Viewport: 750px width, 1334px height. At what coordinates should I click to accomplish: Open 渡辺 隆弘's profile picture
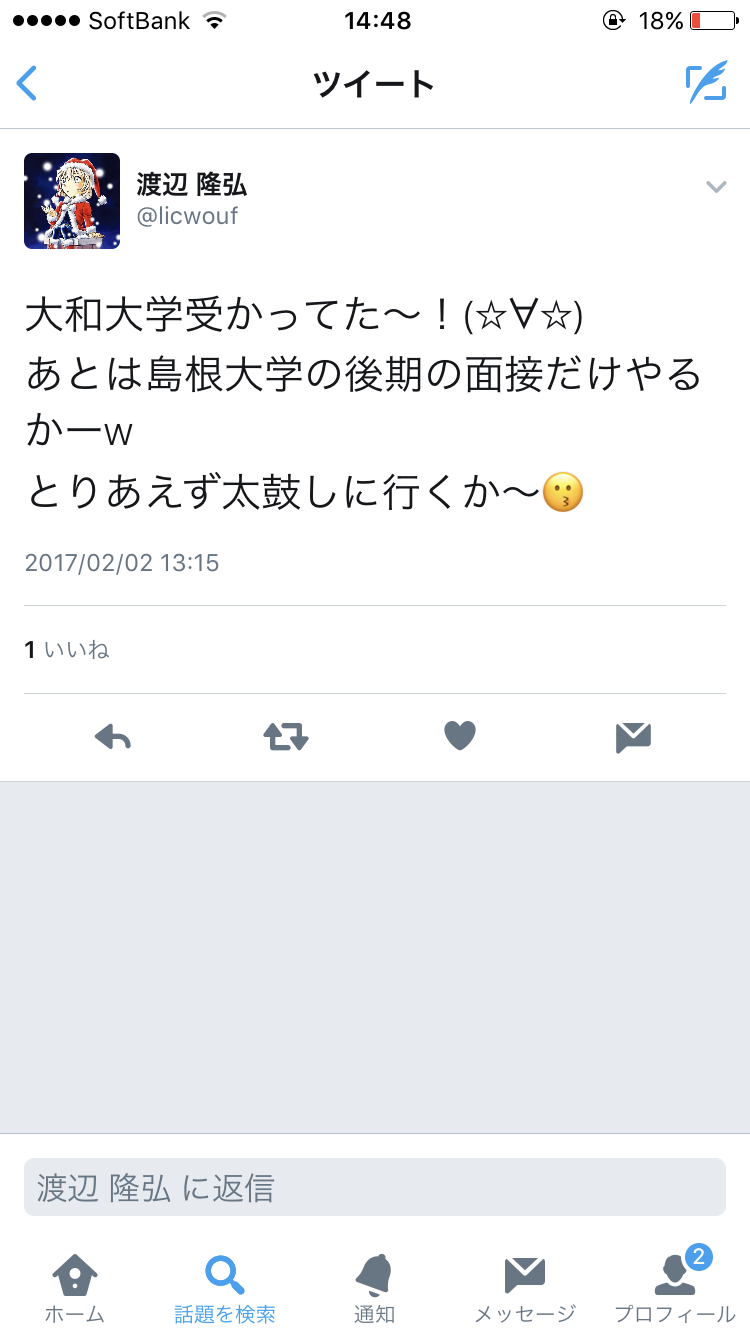tap(72, 201)
